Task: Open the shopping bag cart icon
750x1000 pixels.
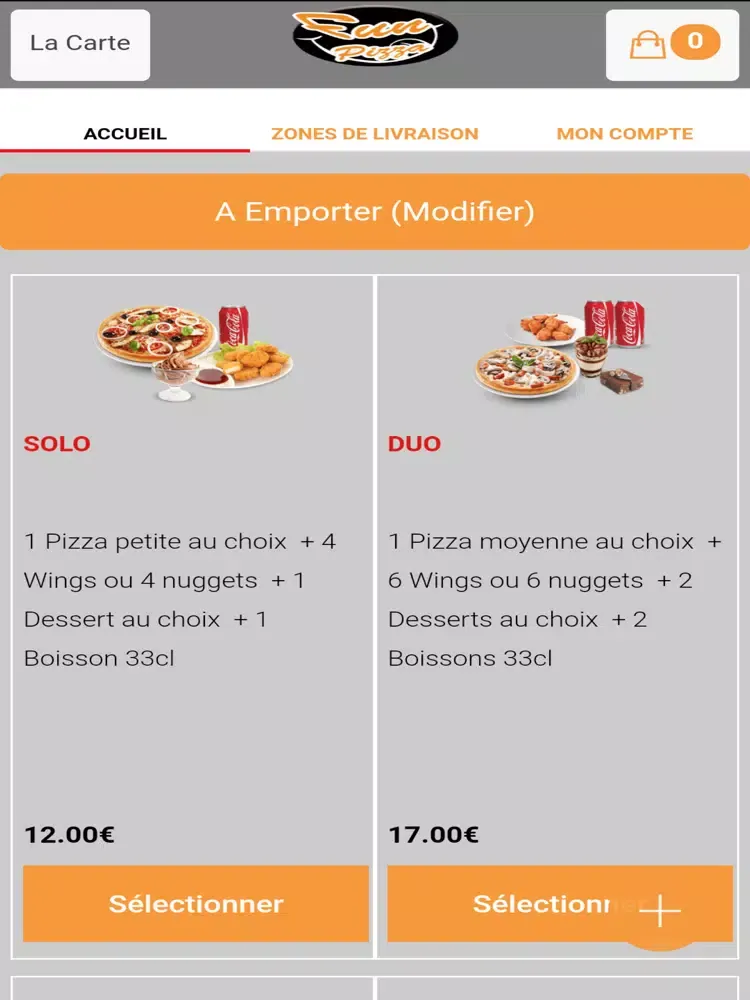Action: [651, 44]
